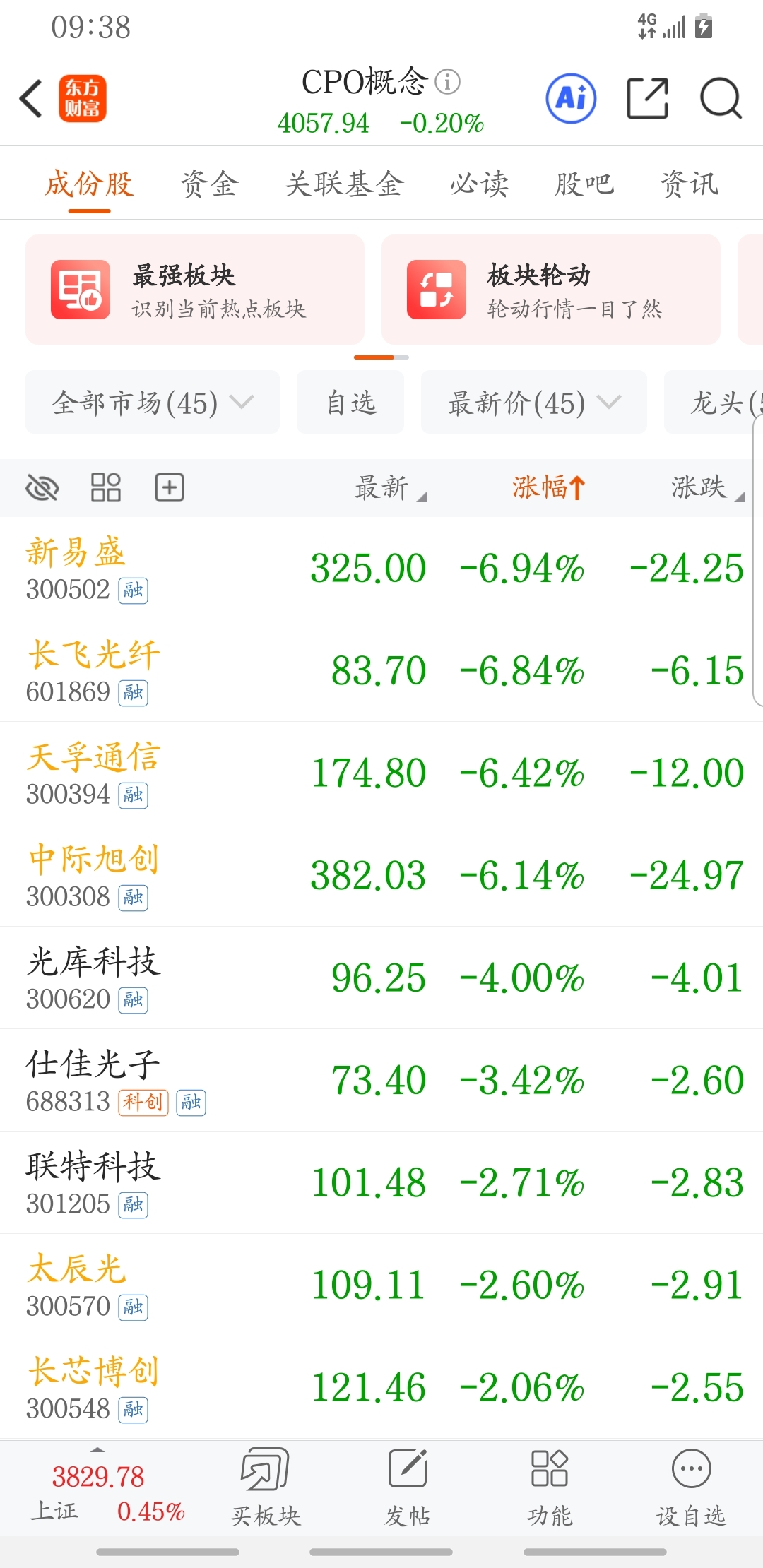763x1568 pixels.
Task: Open stock 新易盛 details
Action: click(x=381, y=569)
